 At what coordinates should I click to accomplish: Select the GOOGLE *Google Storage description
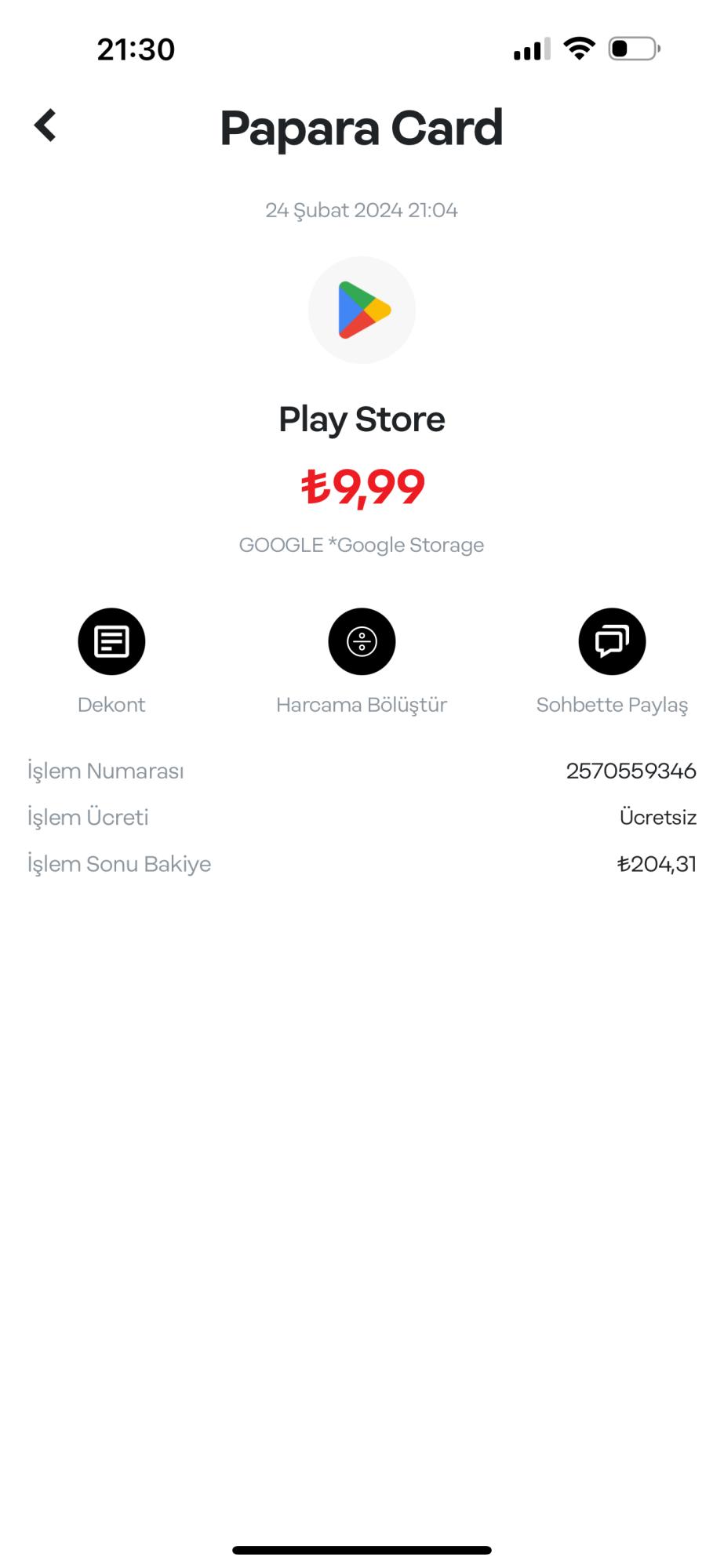point(362,544)
